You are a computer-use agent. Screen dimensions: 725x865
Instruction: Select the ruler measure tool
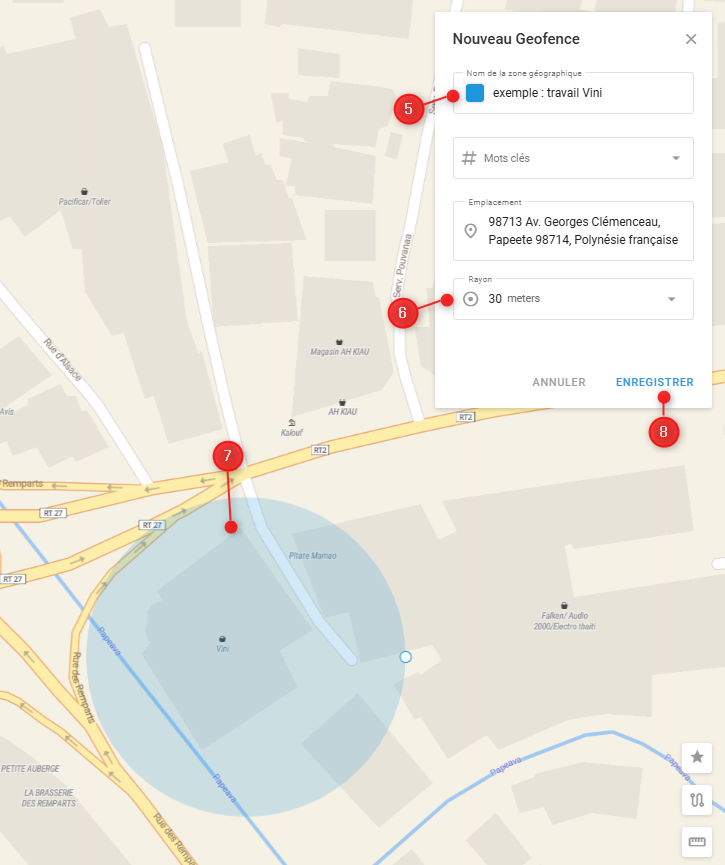tap(697, 843)
